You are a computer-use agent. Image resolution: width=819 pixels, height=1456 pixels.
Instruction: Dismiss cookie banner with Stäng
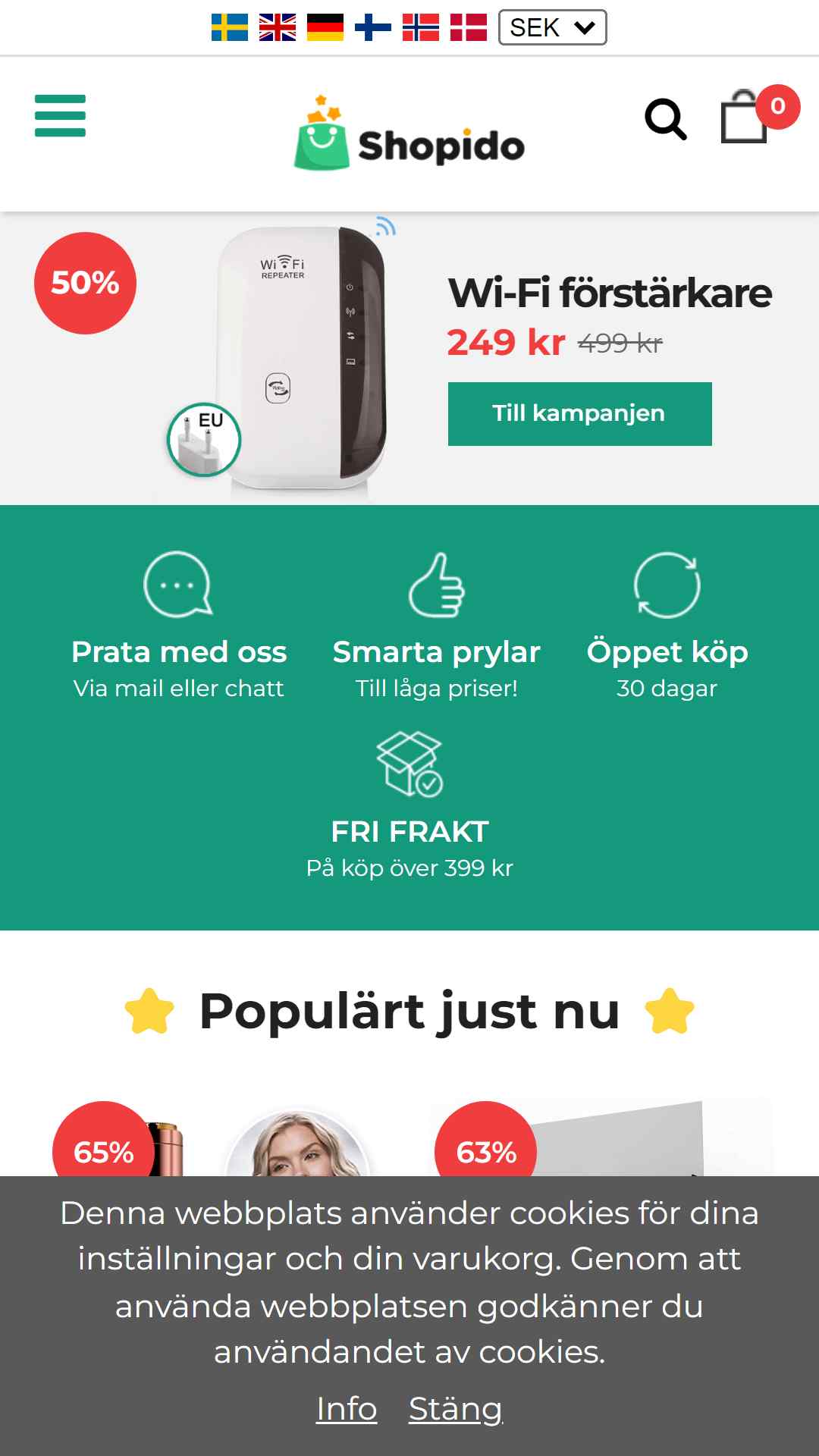point(456,1409)
